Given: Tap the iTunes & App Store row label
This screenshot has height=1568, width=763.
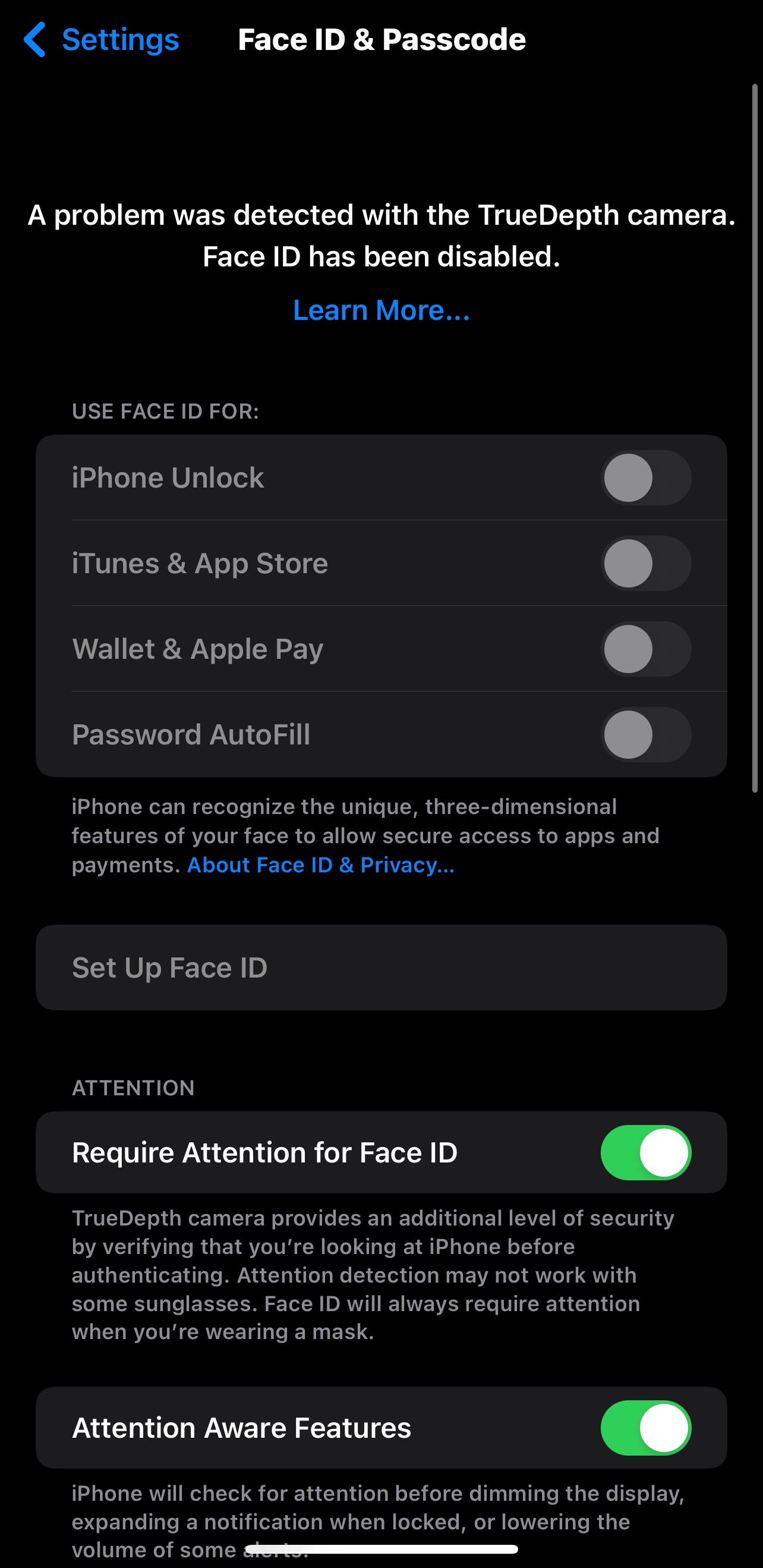Looking at the screenshot, I should [199, 563].
